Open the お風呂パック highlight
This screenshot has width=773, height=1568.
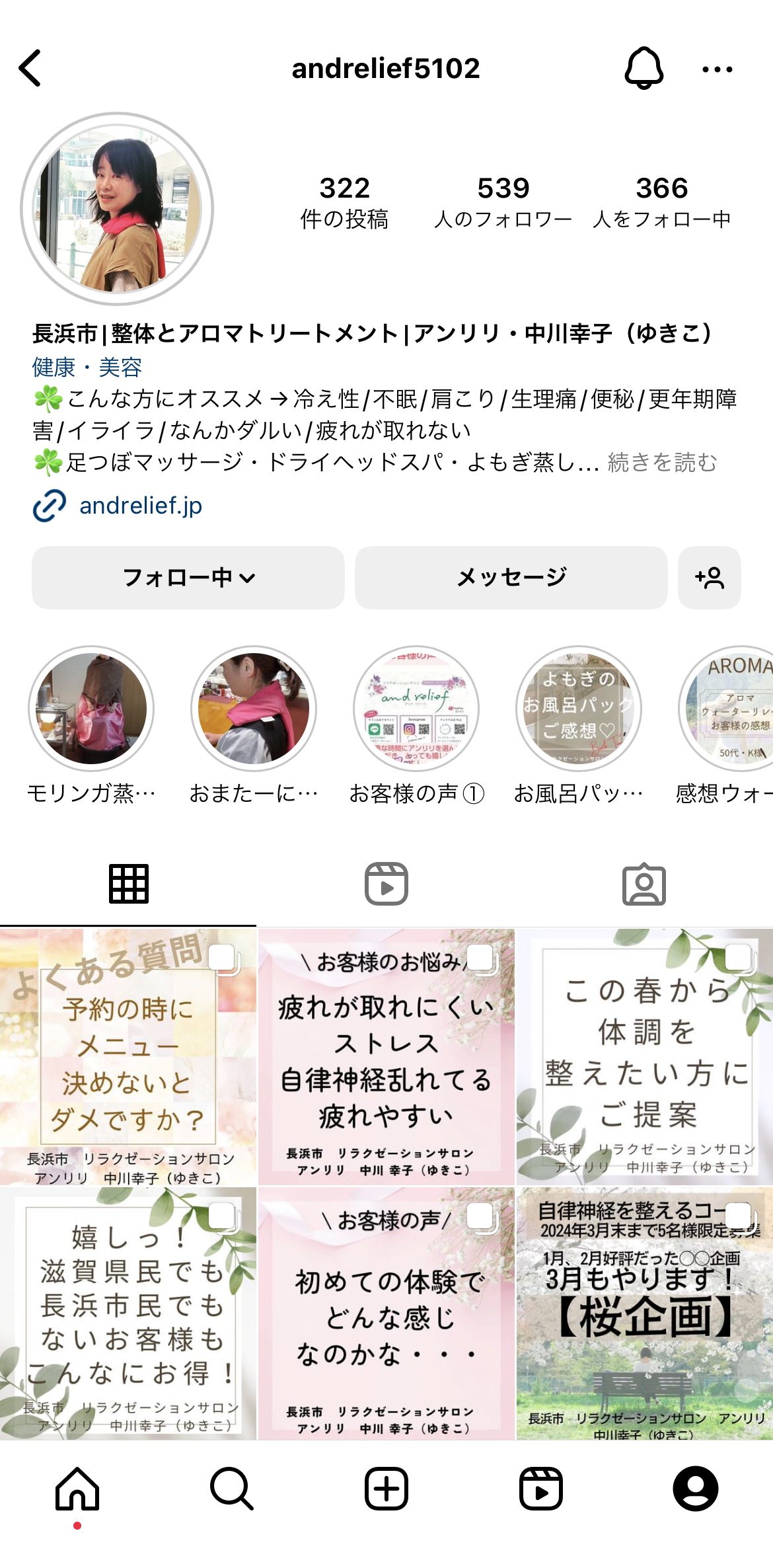[579, 709]
